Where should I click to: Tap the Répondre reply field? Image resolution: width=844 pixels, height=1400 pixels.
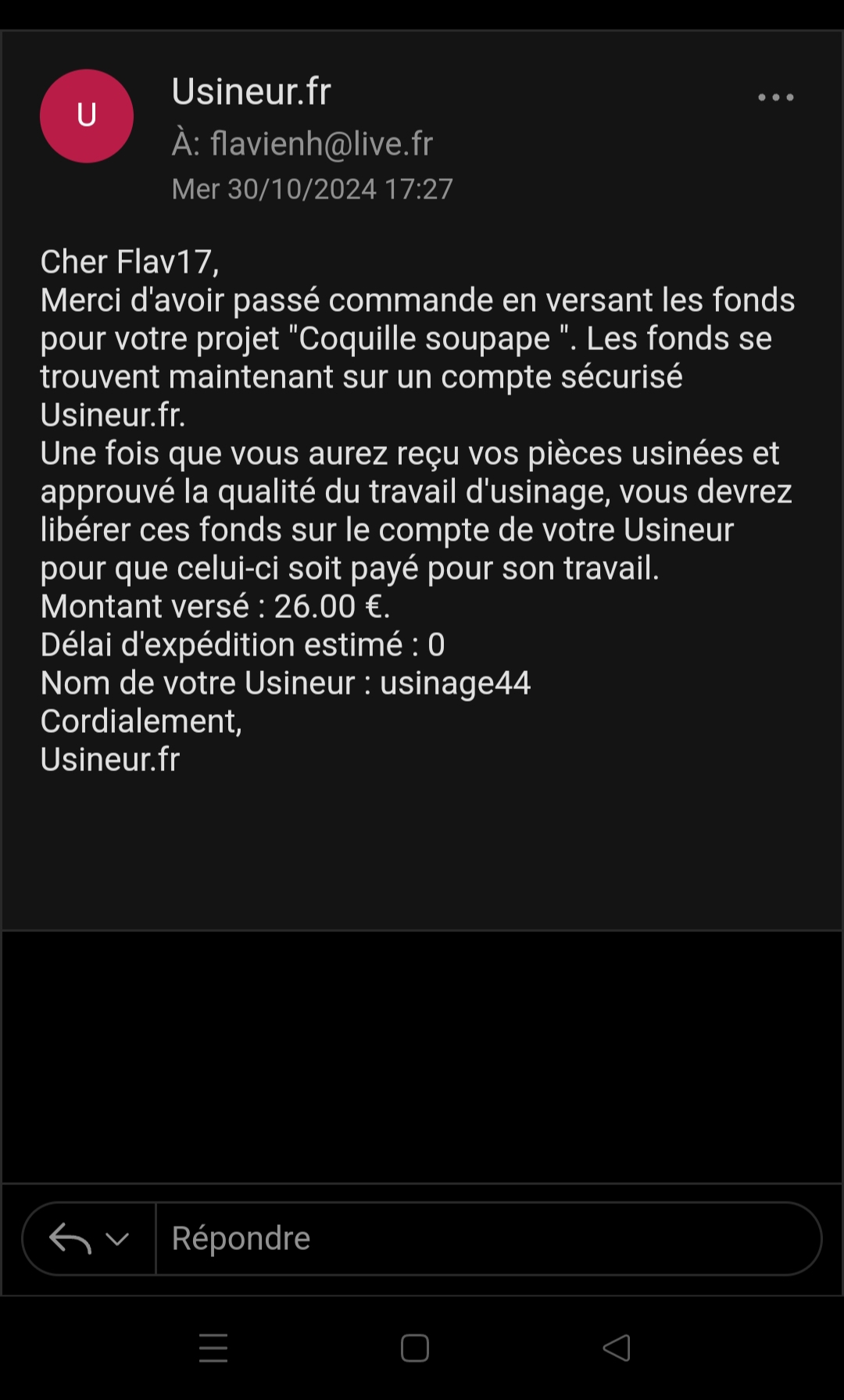point(488,1238)
